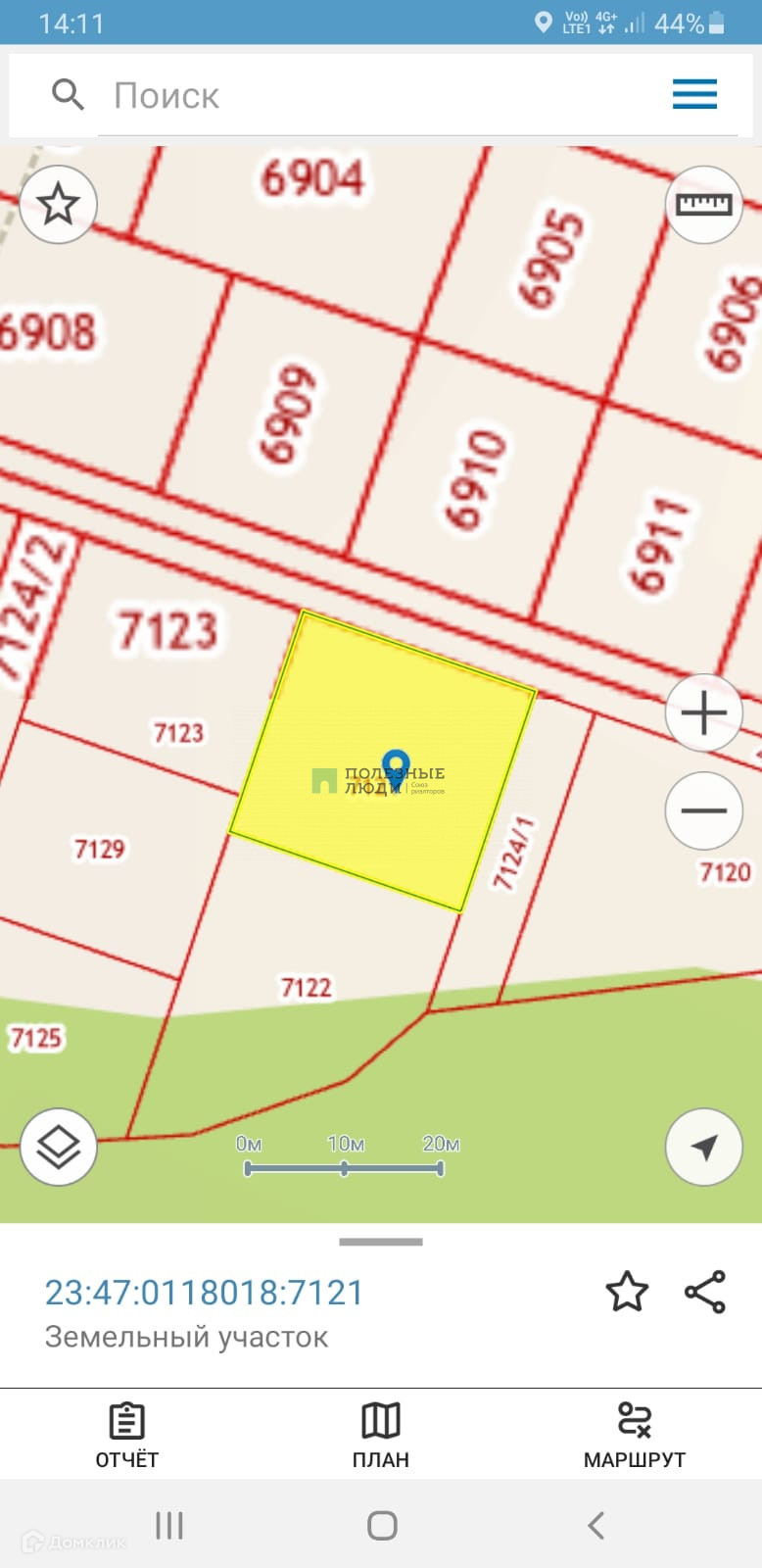Open the ОТЧЁТ report tab

126,1435
